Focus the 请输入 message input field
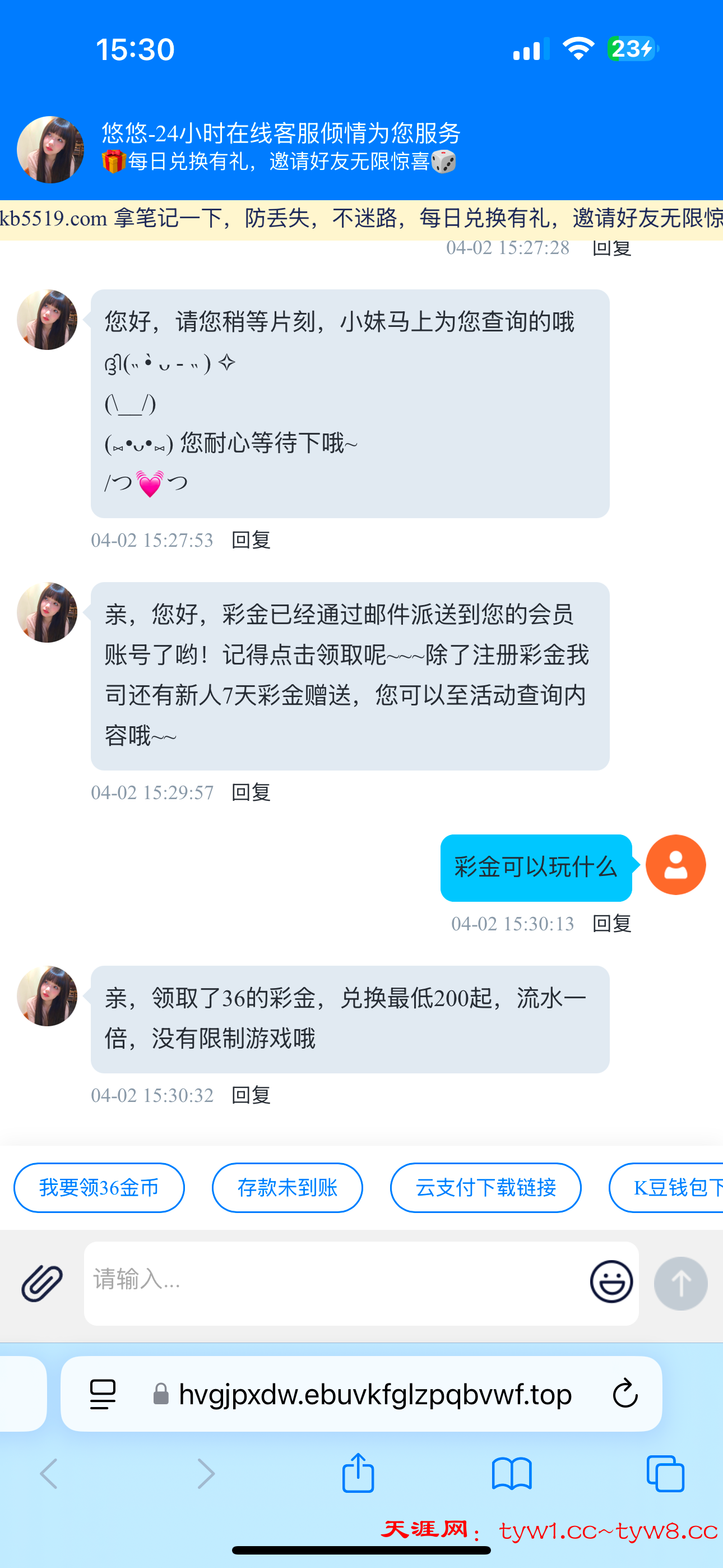This screenshot has width=723, height=1568. tap(335, 1281)
